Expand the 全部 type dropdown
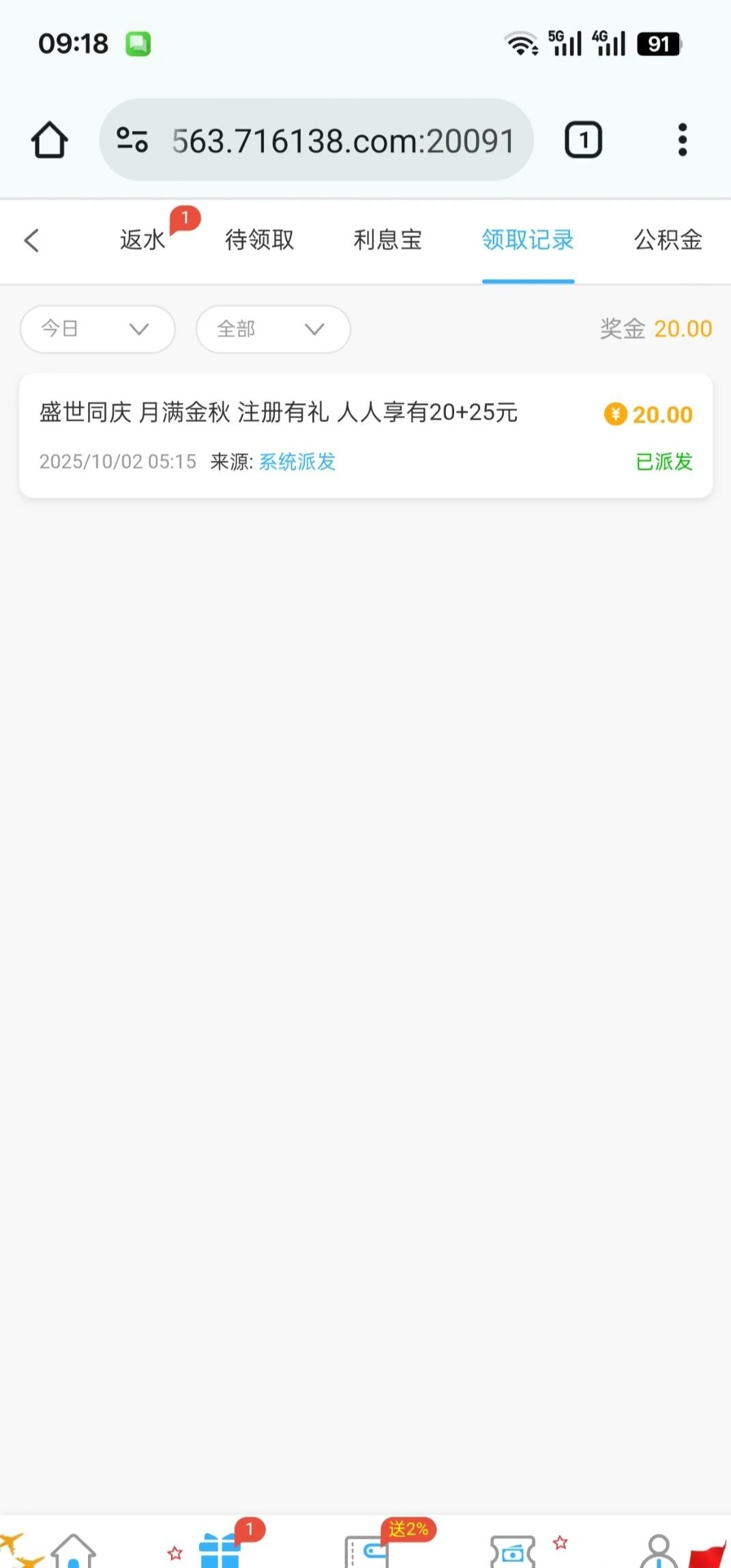Screen dimensions: 731x1568 273,329
